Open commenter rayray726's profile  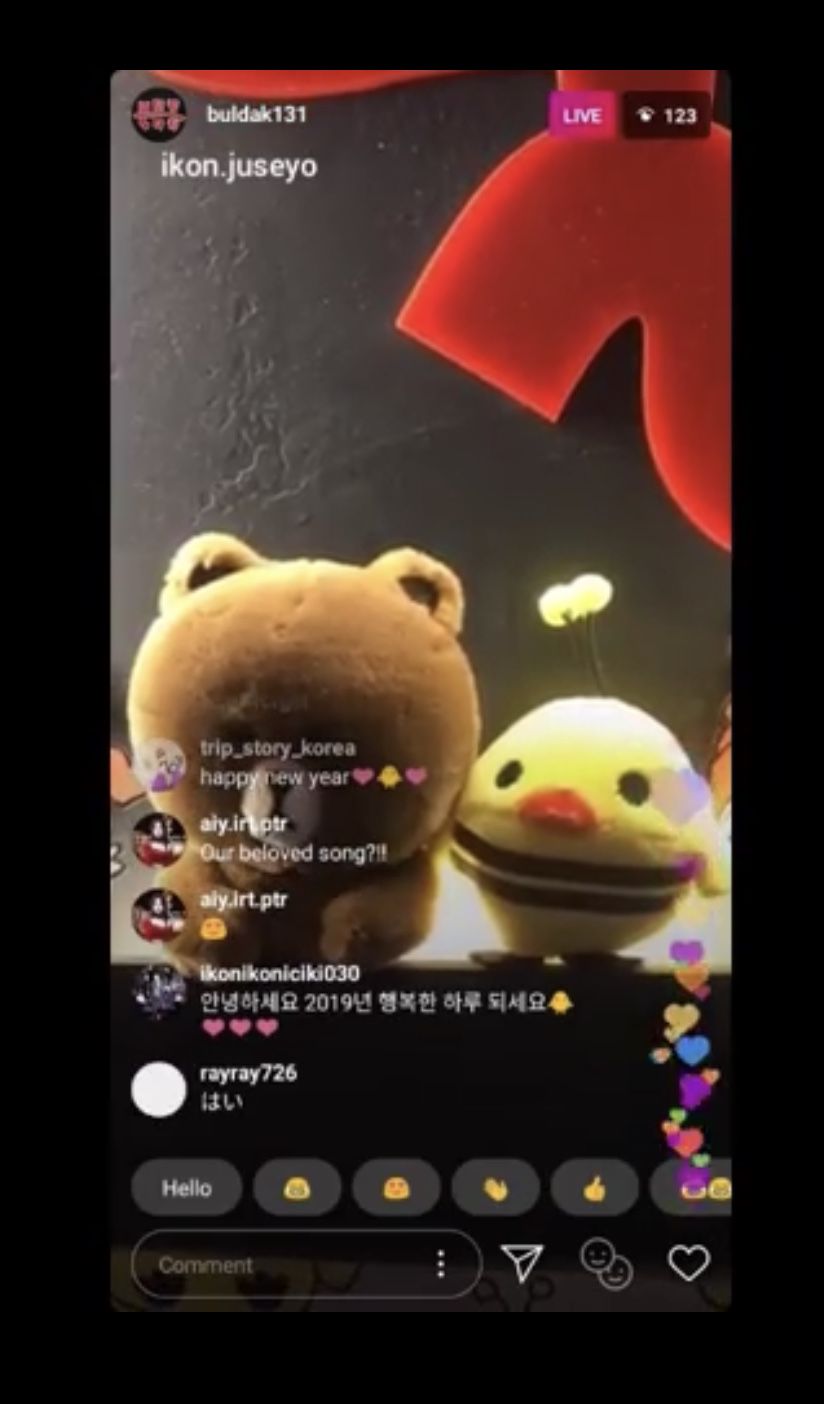tap(159, 1089)
